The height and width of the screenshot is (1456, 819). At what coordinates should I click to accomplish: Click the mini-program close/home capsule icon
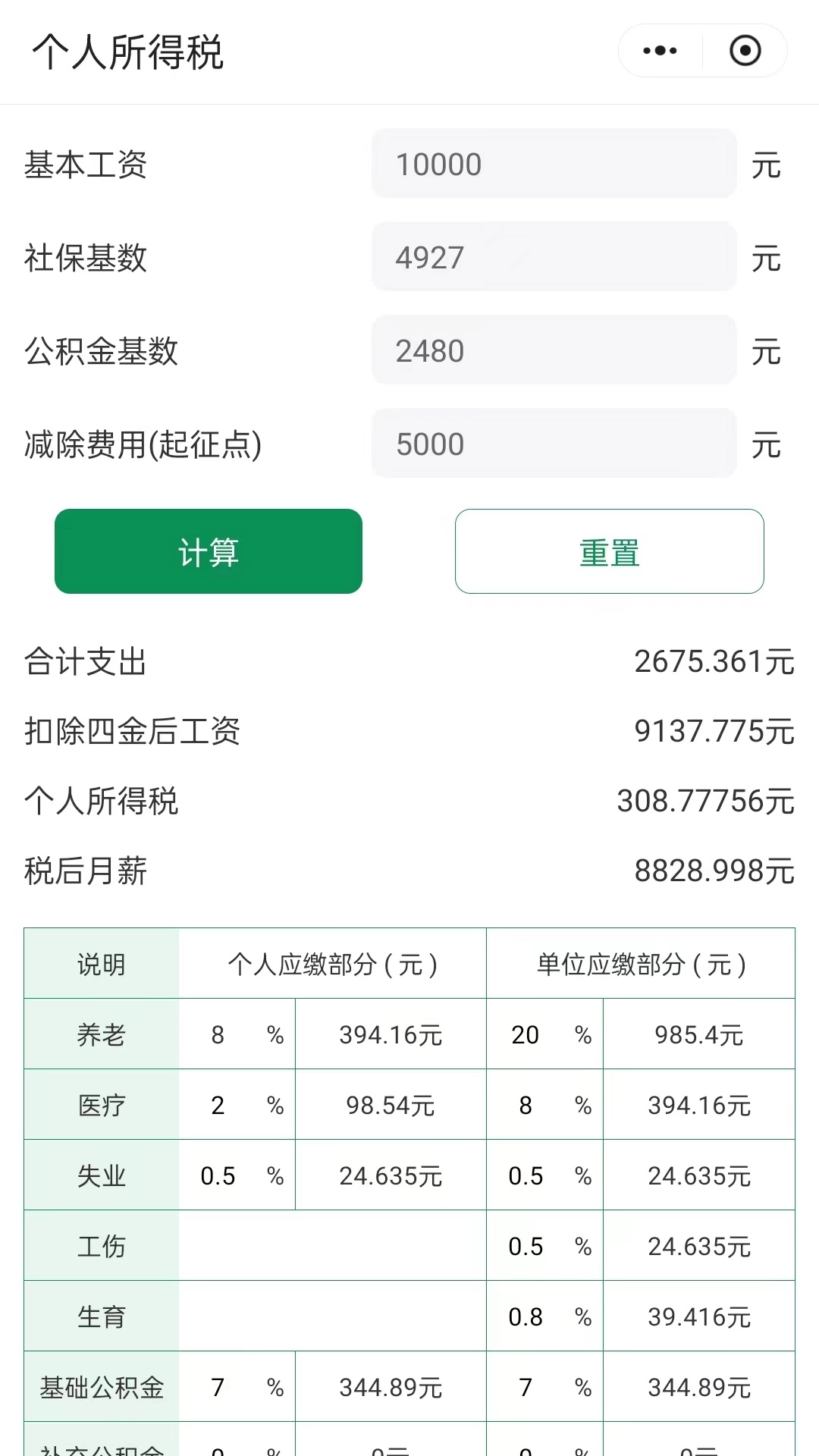pos(745,50)
